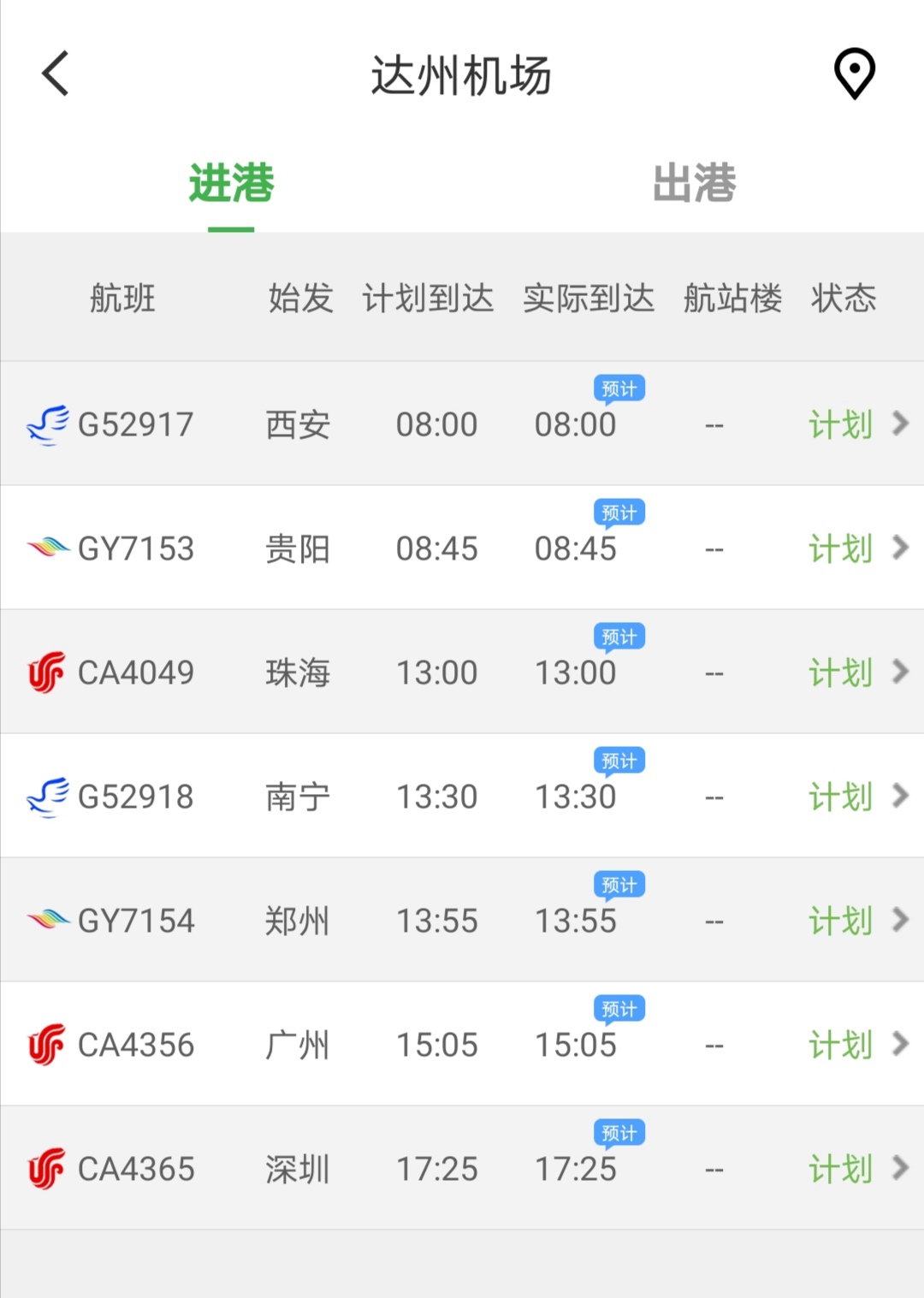The width and height of the screenshot is (924, 1298).
Task: Select the 进港 arrivals tab
Action: pos(231,183)
